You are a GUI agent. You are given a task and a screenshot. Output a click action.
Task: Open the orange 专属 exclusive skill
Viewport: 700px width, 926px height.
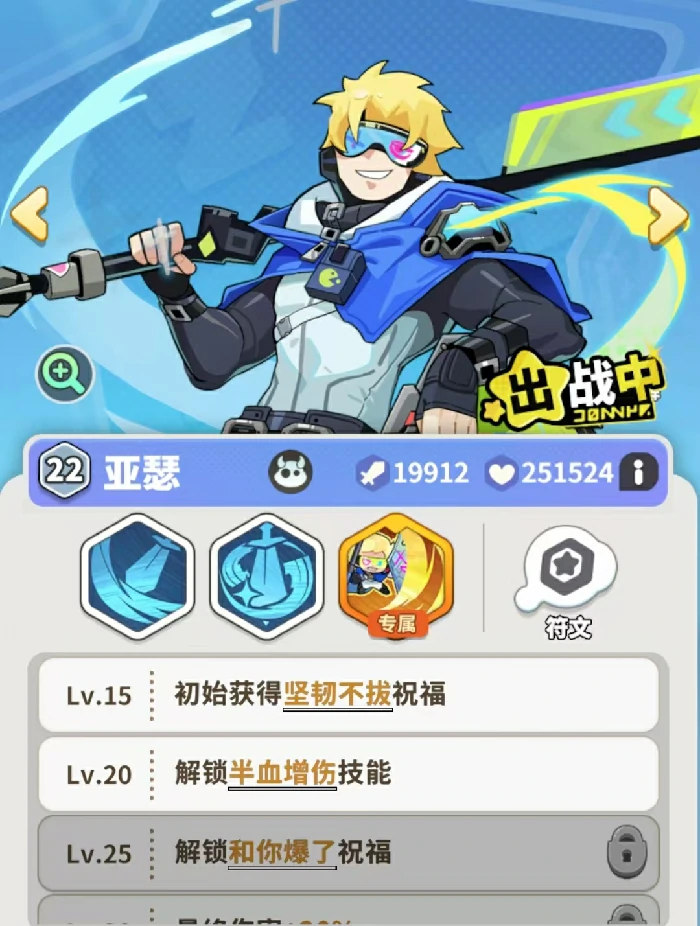(396, 575)
